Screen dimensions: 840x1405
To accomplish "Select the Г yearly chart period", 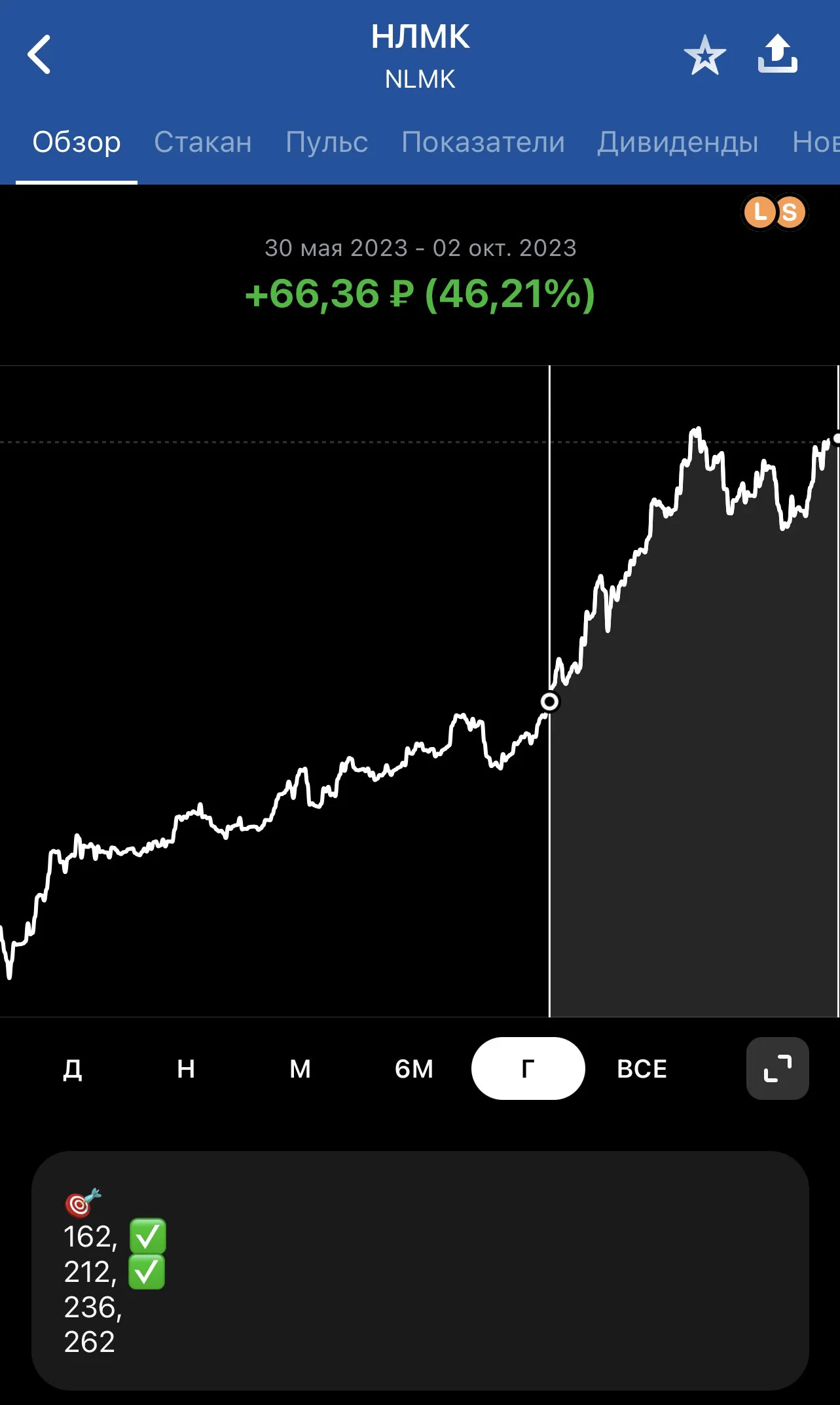I will coord(528,1068).
